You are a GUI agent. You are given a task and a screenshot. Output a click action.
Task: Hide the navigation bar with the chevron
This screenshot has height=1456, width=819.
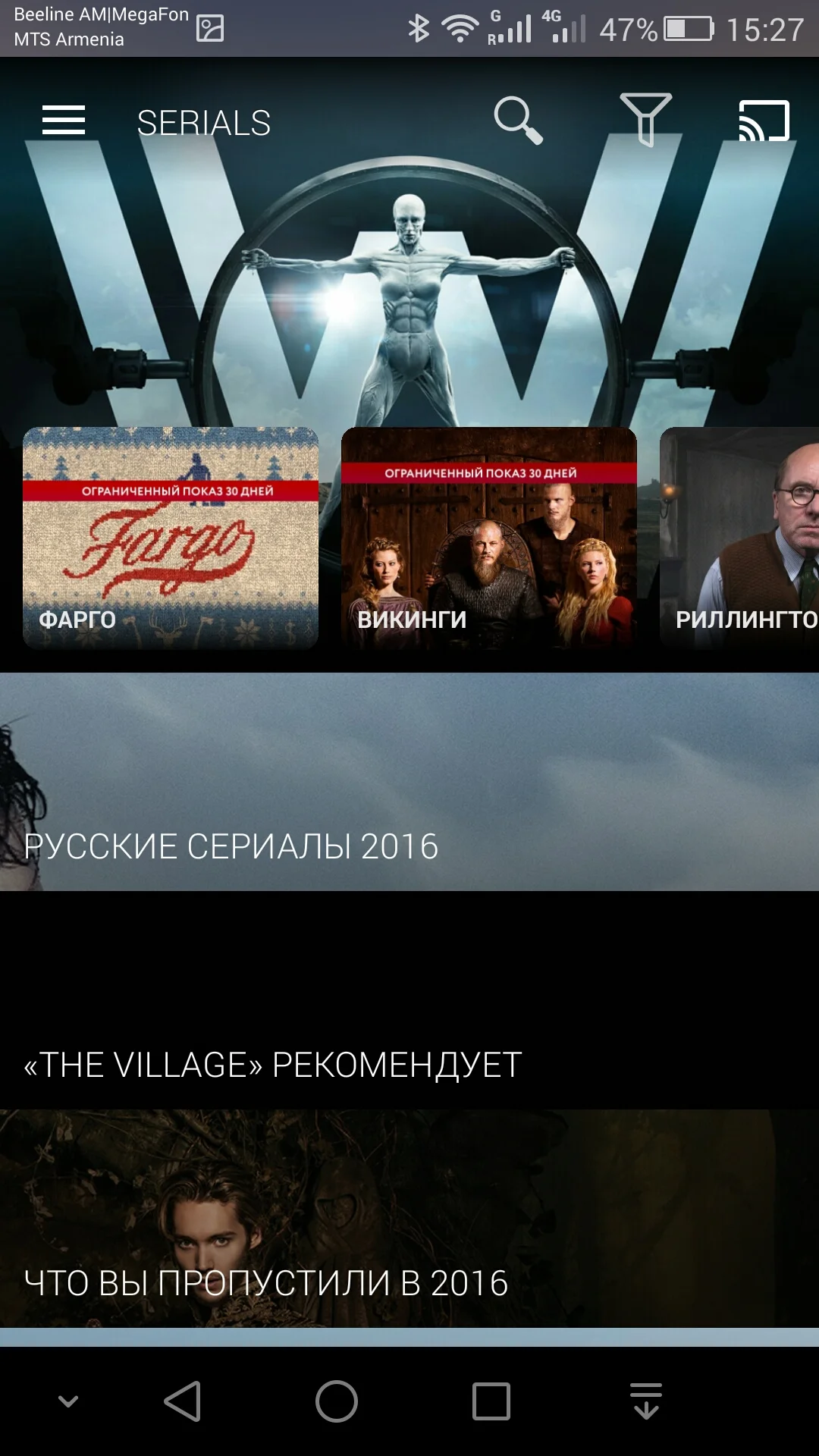click(x=68, y=1401)
